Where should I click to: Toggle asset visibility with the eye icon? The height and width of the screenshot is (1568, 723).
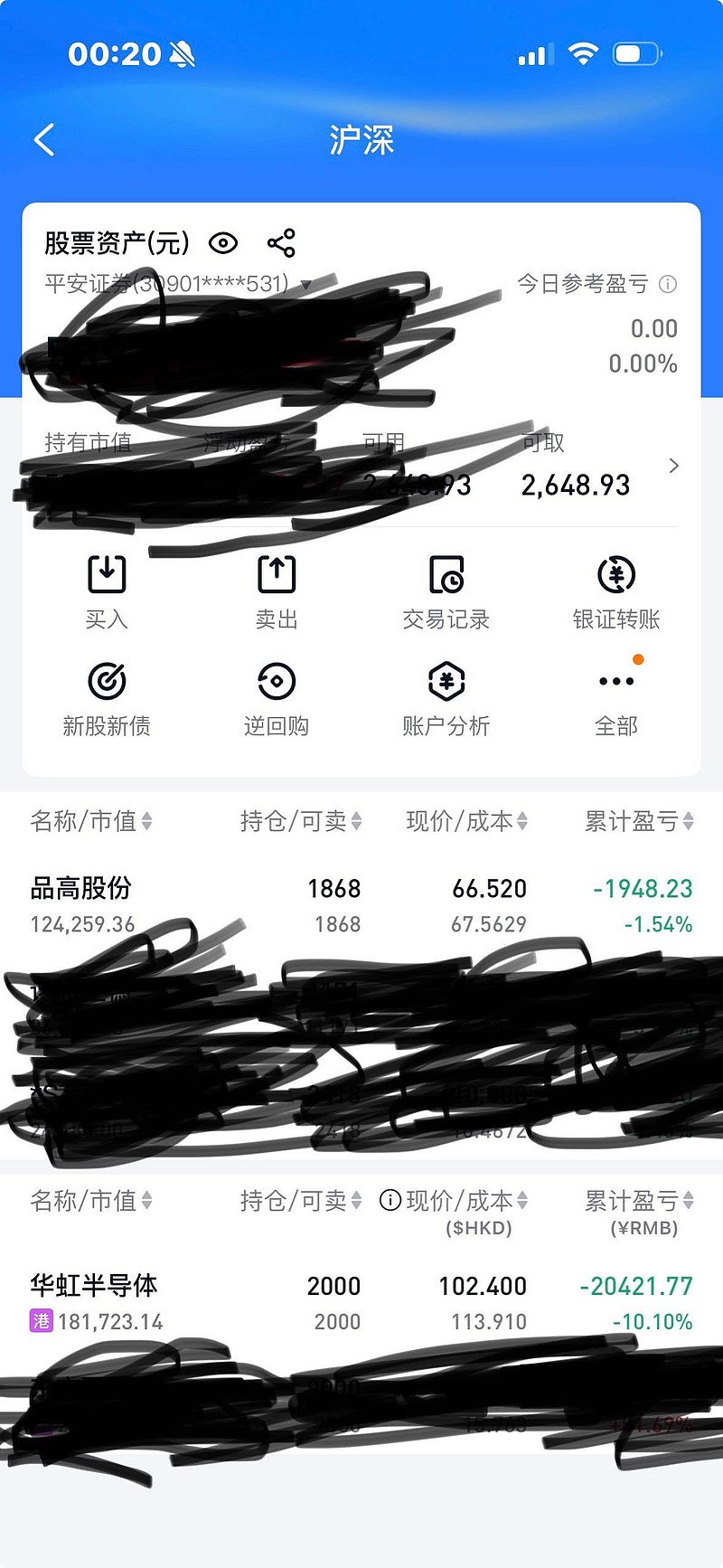[222, 243]
